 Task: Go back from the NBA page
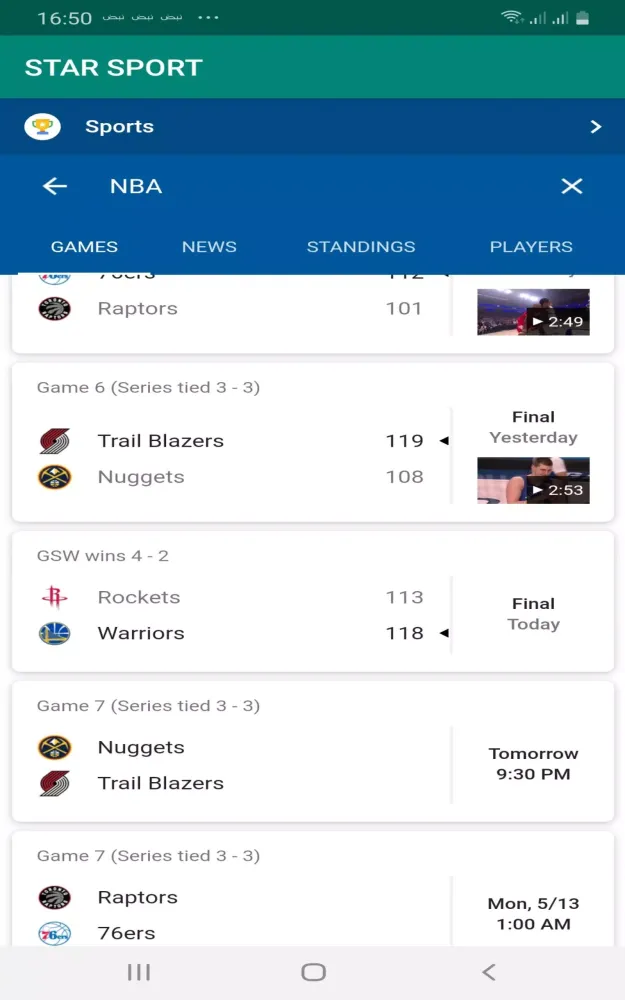pyautogui.click(x=55, y=186)
